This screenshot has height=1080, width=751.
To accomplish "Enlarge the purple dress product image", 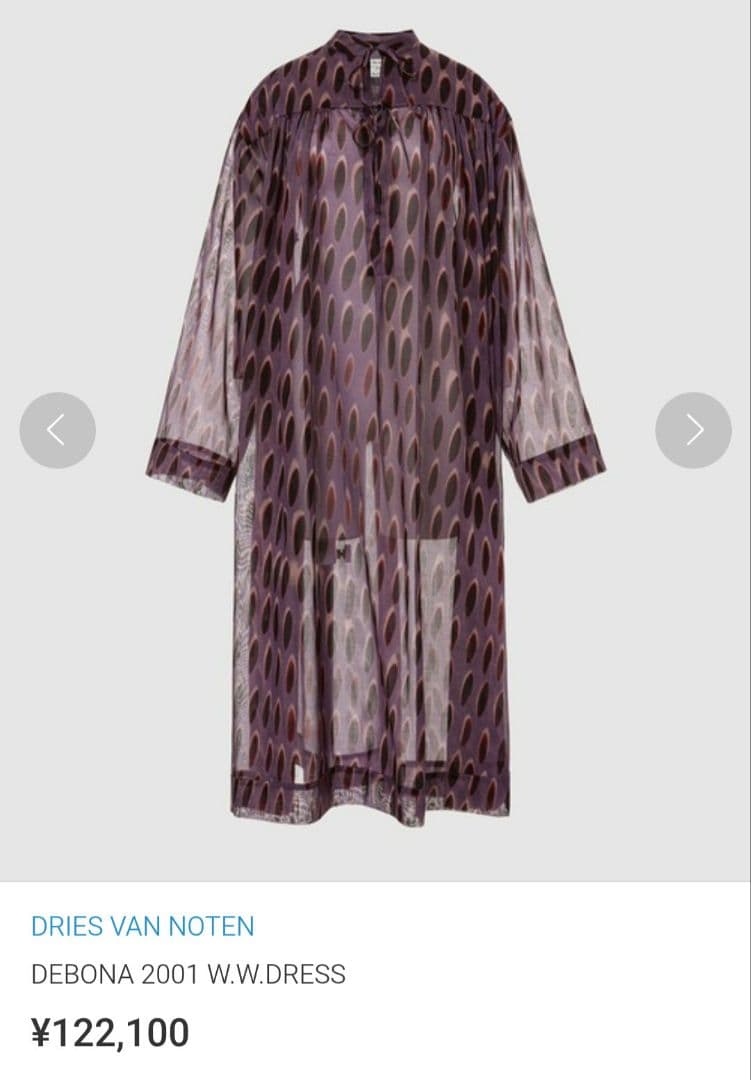I will [375, 430].
